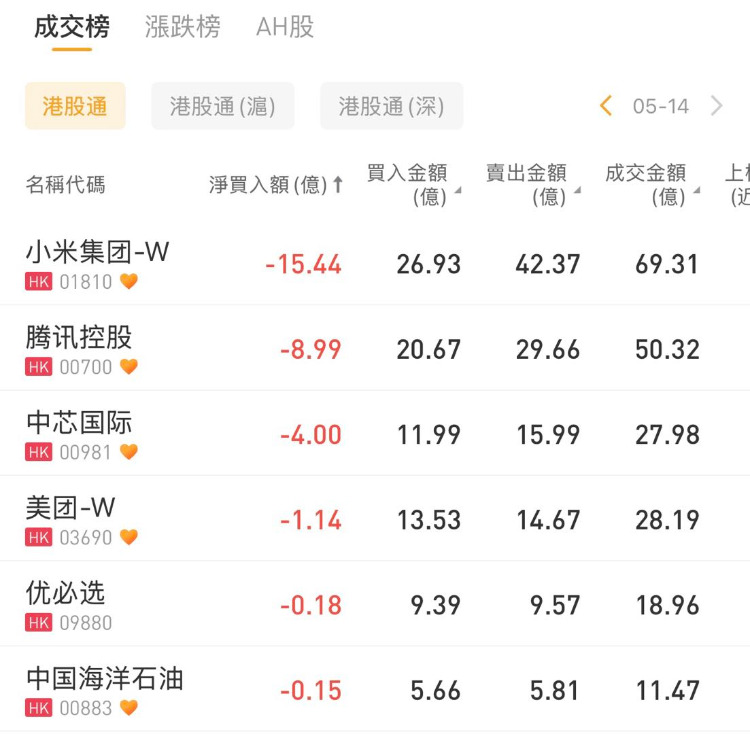Screen dimensions: 750x734
Task: Open 小米集团-W stock details
Action: [98, 264]
